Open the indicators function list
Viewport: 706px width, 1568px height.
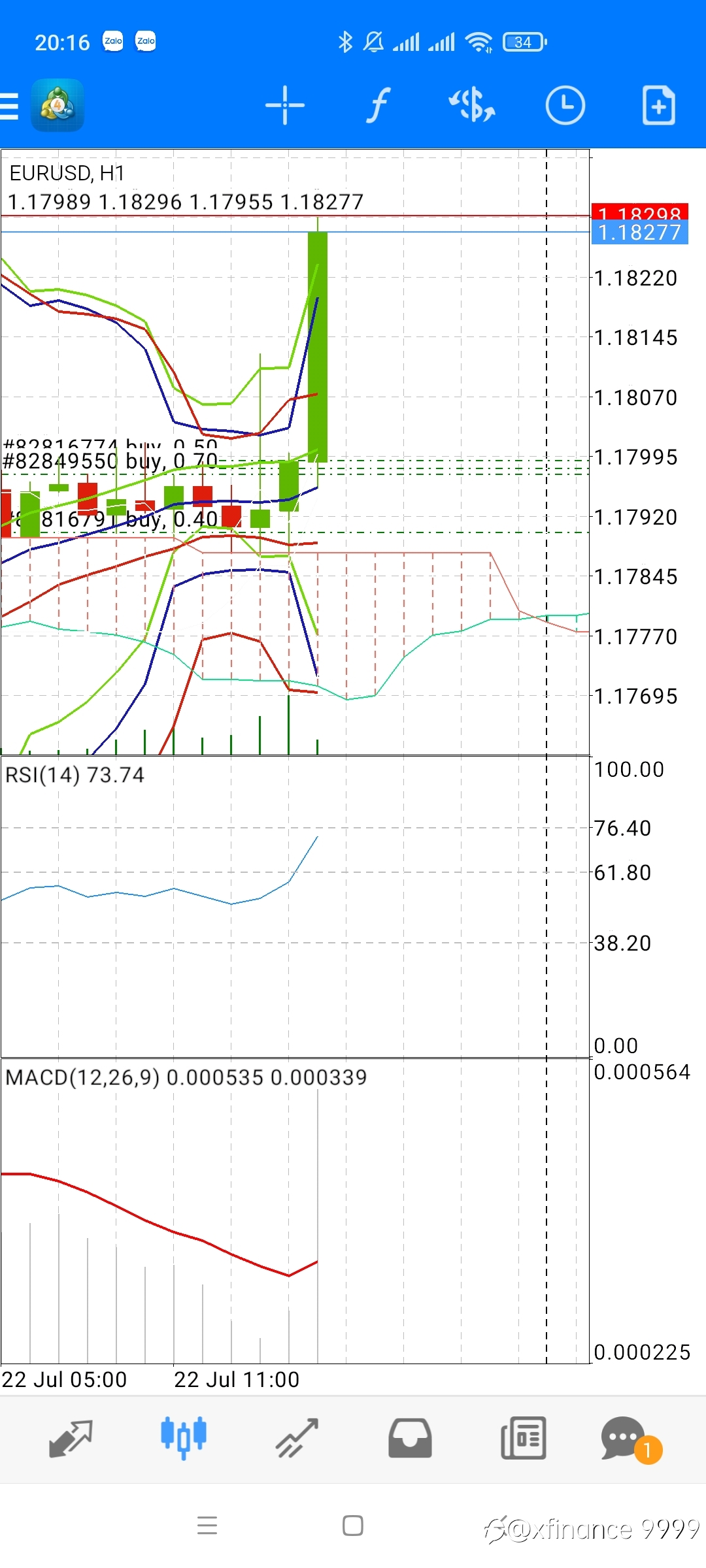tap(378, 105)
